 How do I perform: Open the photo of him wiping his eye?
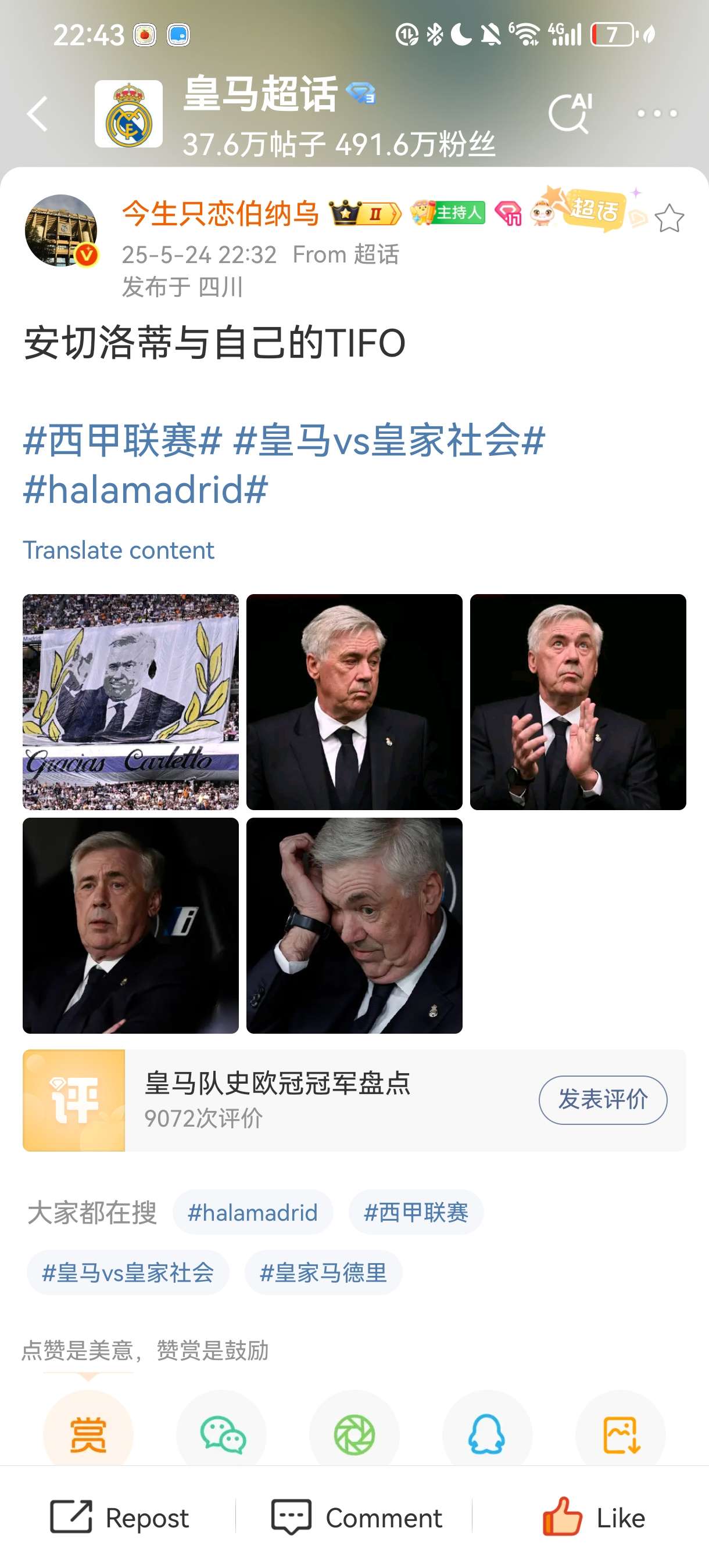coord(354,925)
